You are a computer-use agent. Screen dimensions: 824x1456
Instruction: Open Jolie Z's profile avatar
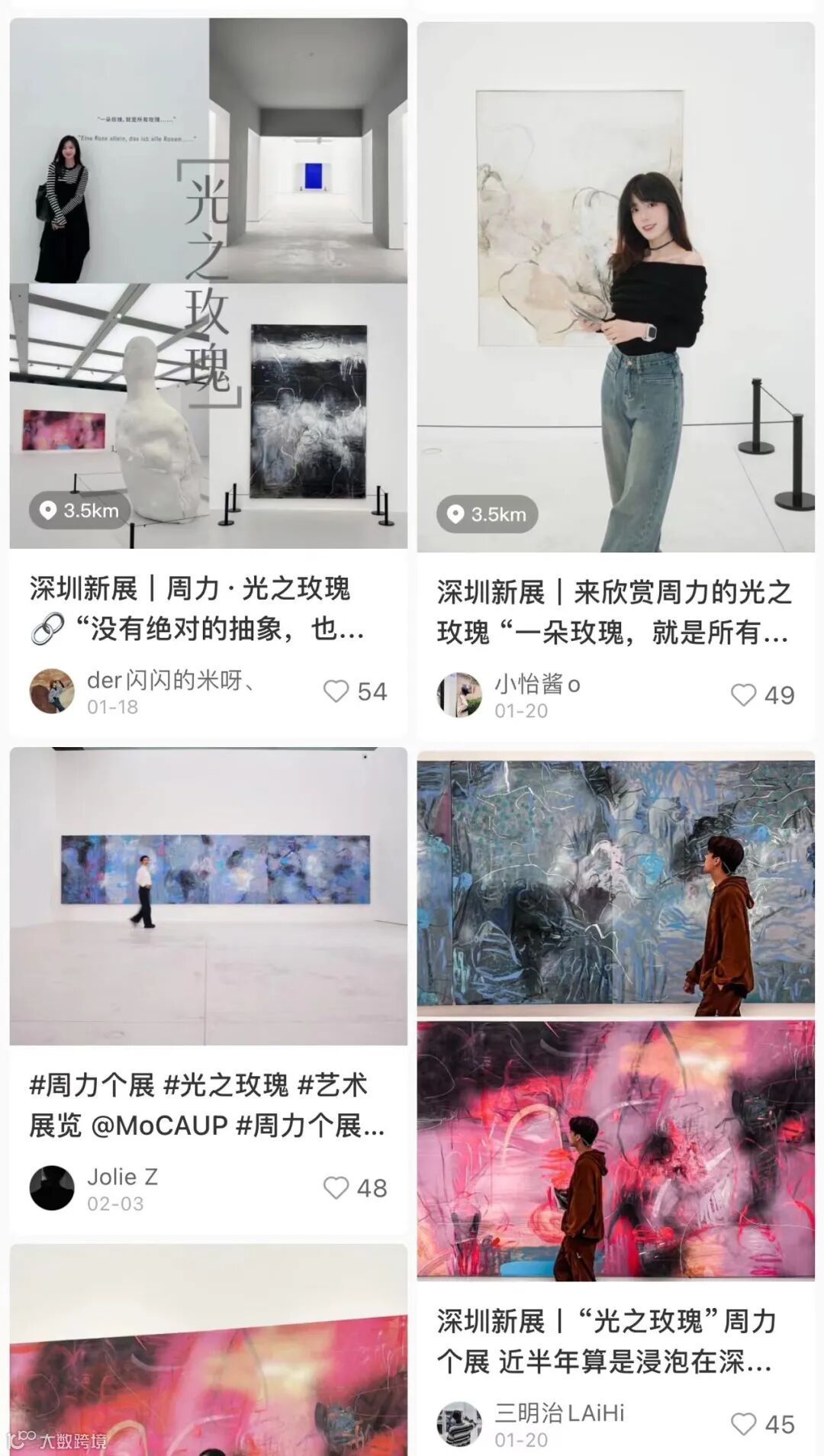pyautogui.click(x=52, y=1187)
